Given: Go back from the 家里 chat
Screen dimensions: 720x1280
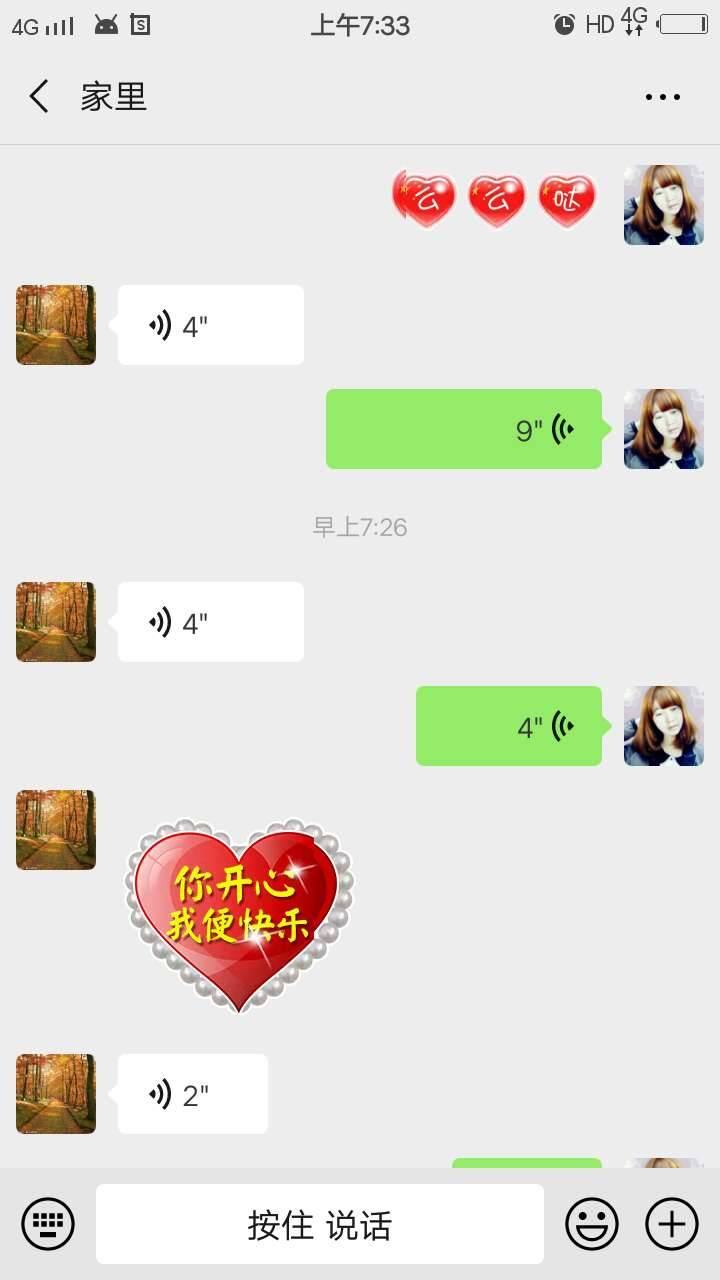Looking at the screenshot, I should (39, 97).
